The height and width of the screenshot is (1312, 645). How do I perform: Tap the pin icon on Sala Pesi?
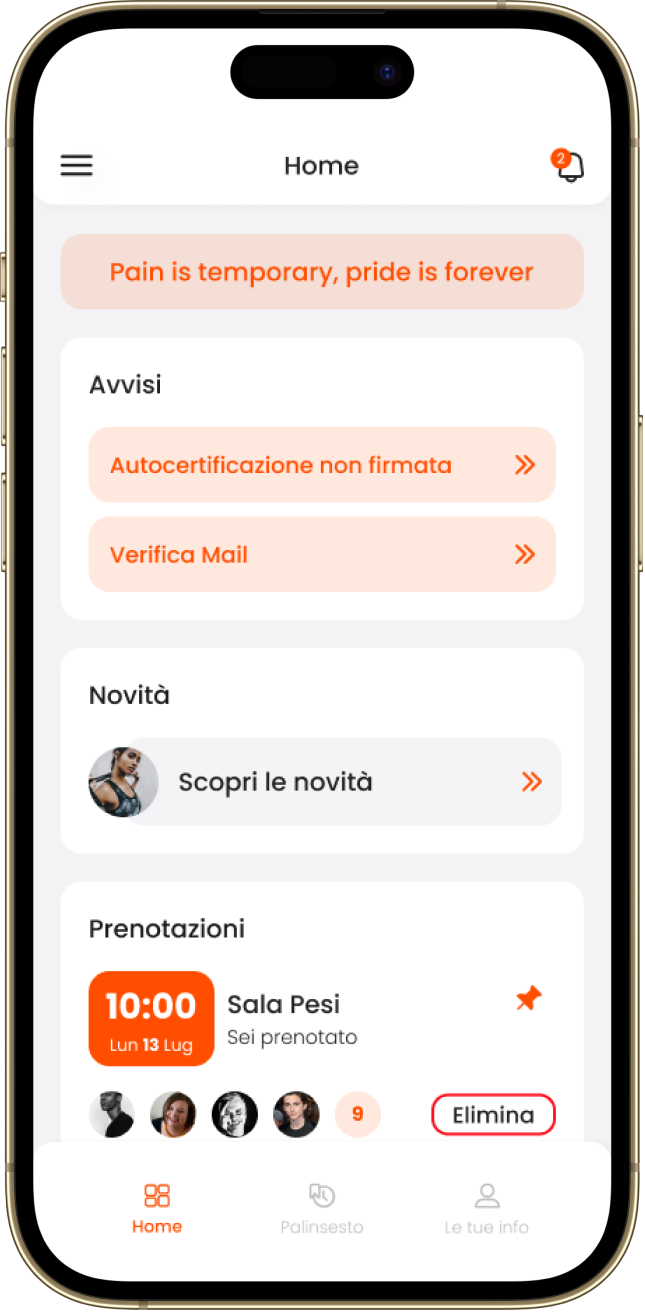click(528, 999)
